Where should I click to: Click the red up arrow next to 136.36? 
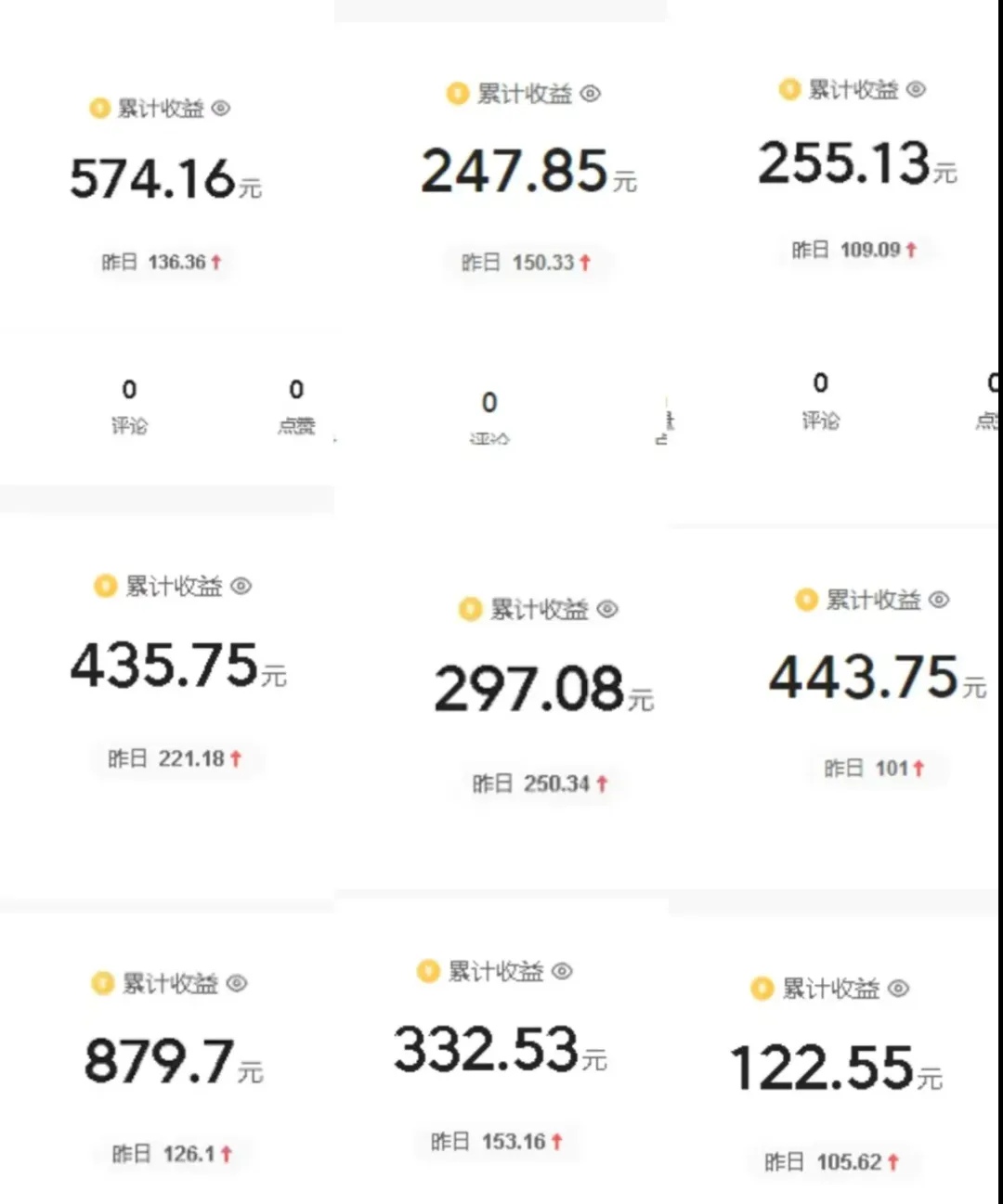pyautogui.click(x=215, y=262)
